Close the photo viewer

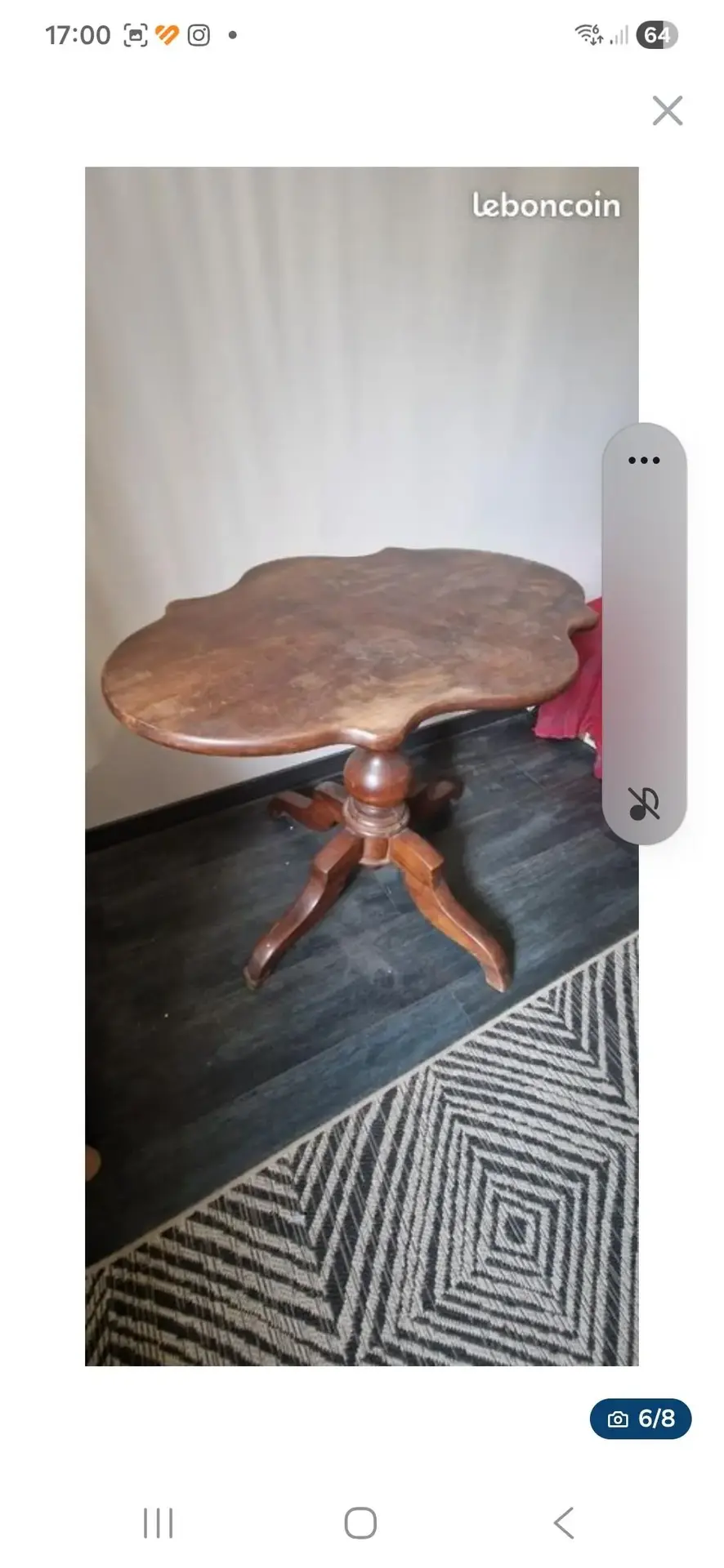tap(667, 111)
